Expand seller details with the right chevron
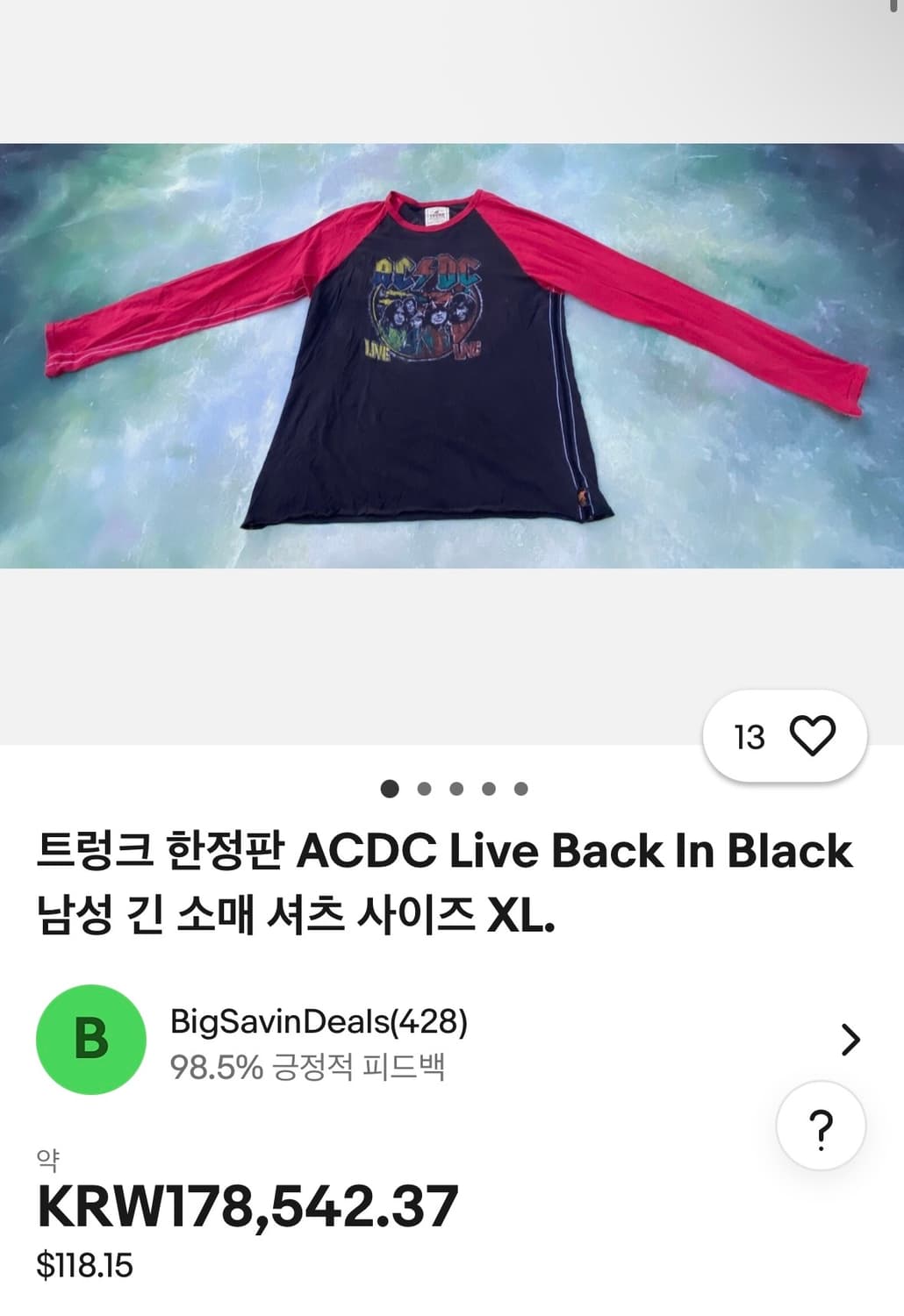 pyautogui.click(x=850, y=1041)
